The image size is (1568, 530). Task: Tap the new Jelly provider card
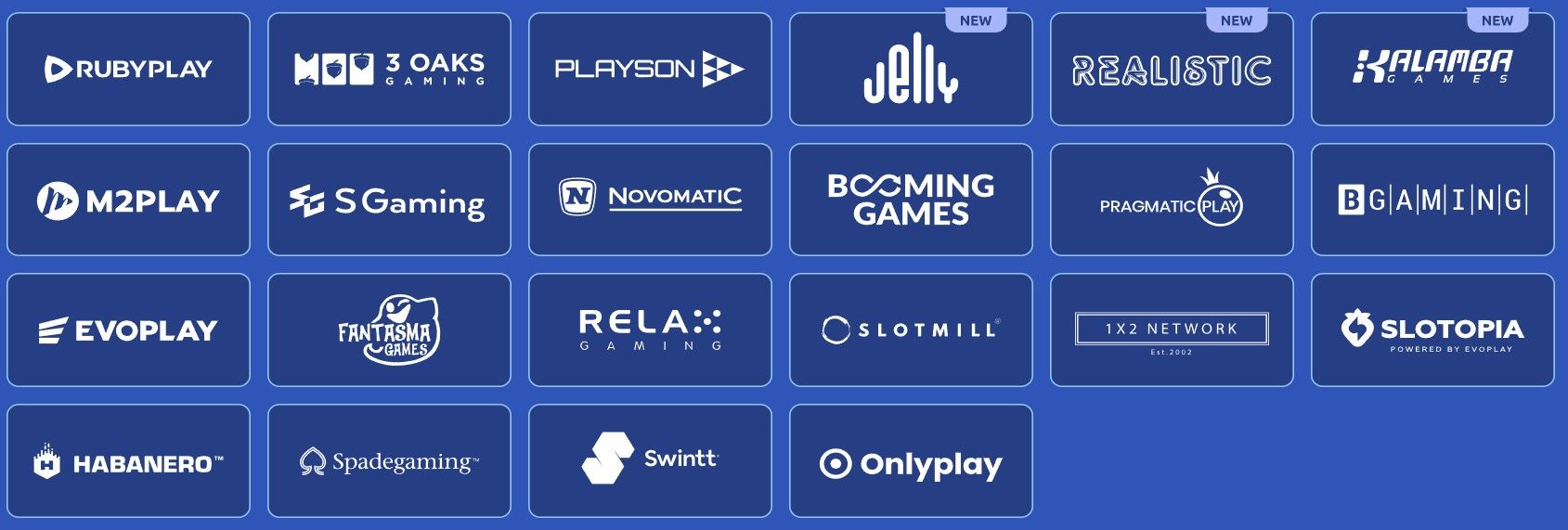[911, 69]
